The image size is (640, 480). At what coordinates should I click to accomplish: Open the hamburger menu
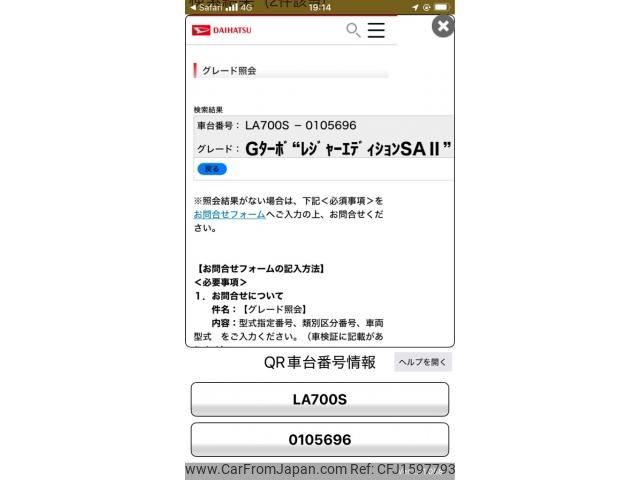376,30
